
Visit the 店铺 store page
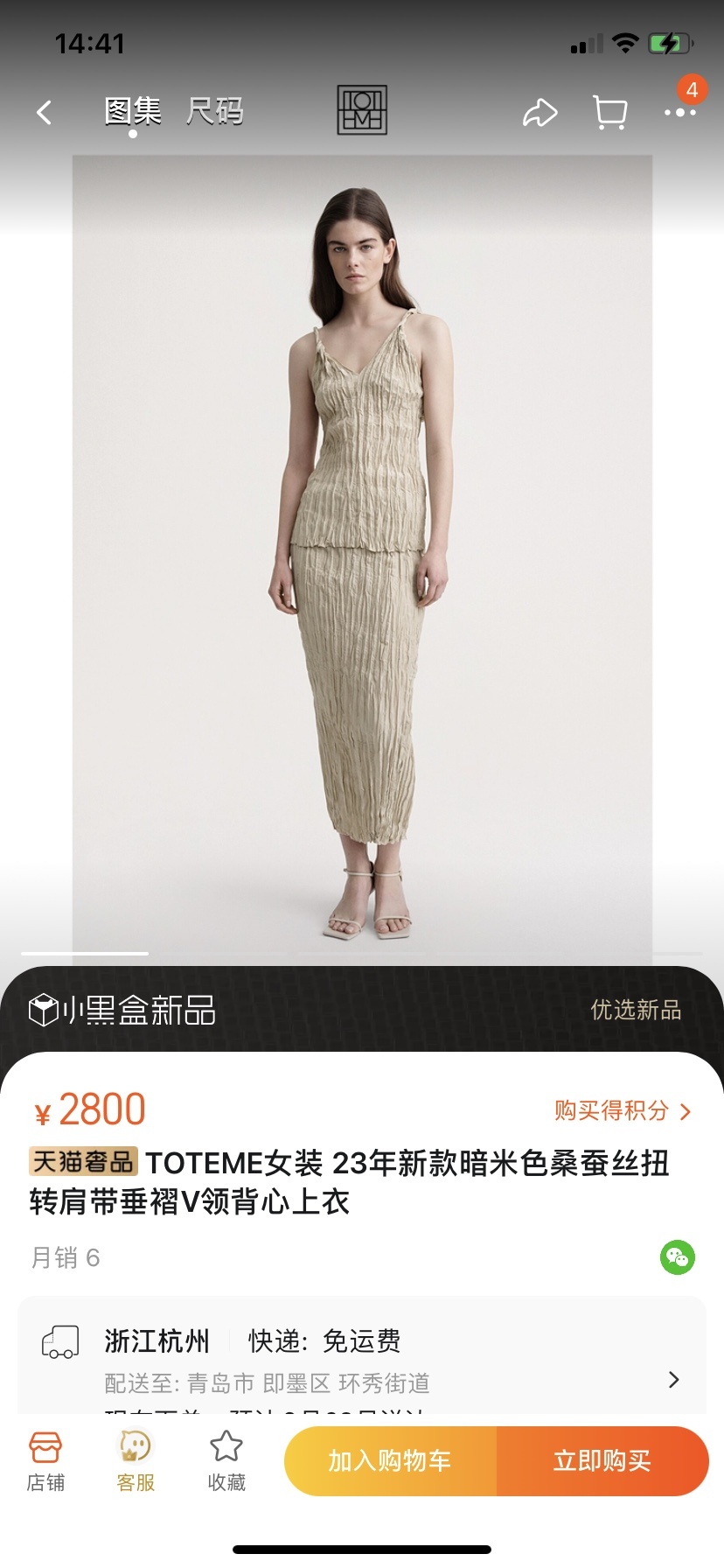[45, 1460]
